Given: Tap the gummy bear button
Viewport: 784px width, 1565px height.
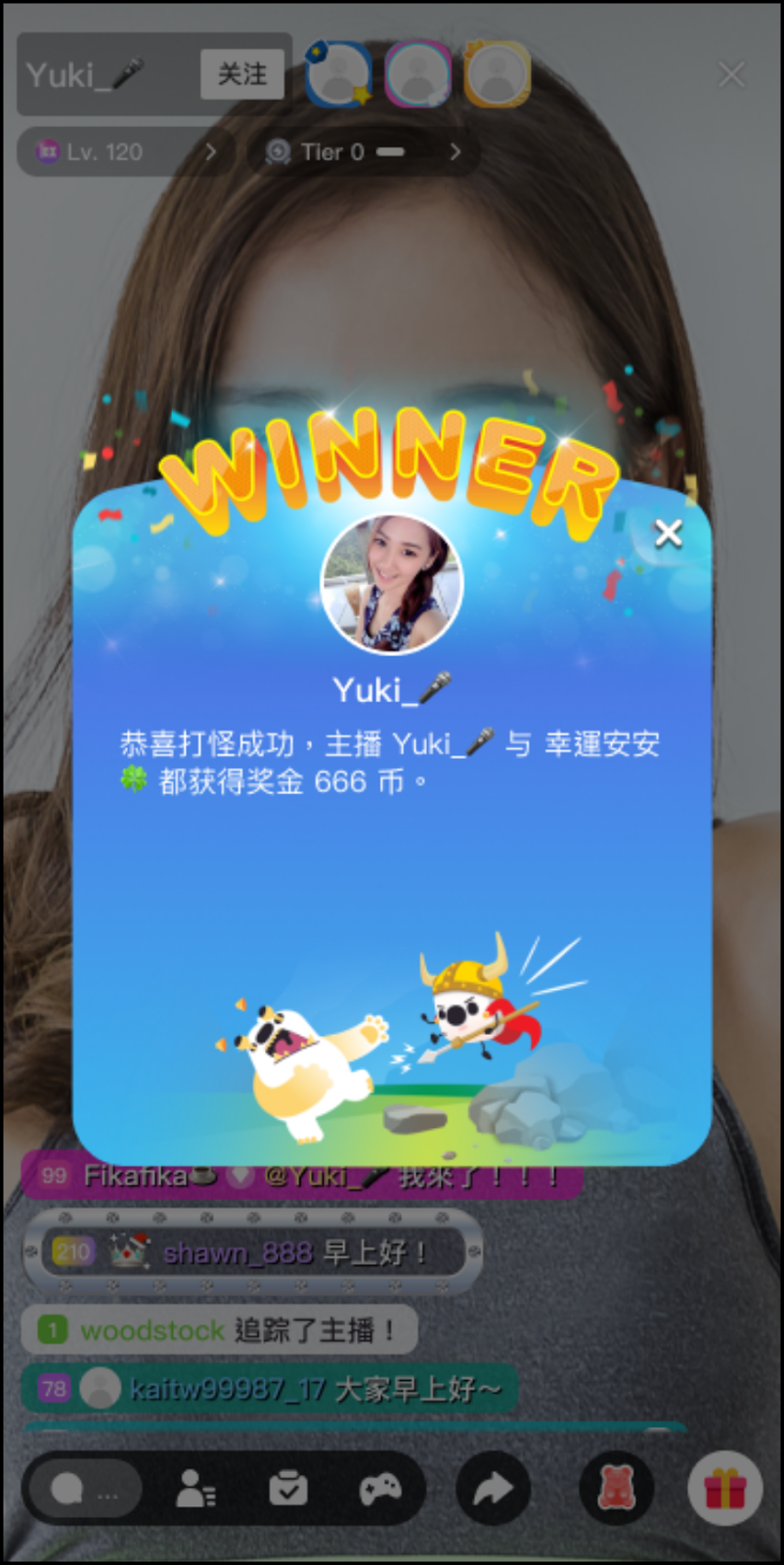Looking at the screenshot, I should tap(616, 1490).
